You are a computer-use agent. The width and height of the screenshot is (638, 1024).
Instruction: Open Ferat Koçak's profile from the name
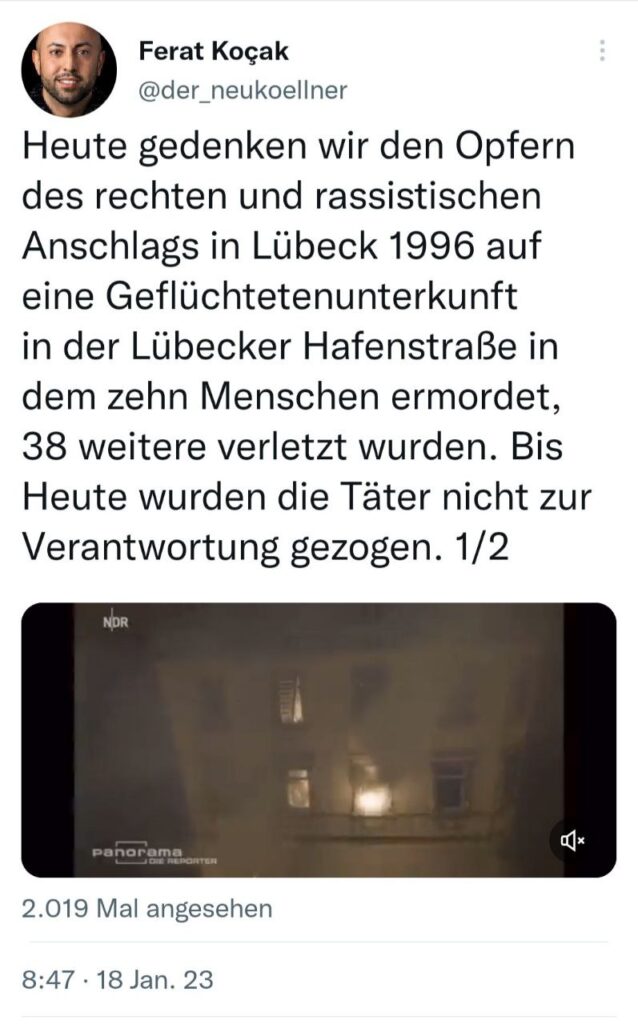click(x=214, y=52)
